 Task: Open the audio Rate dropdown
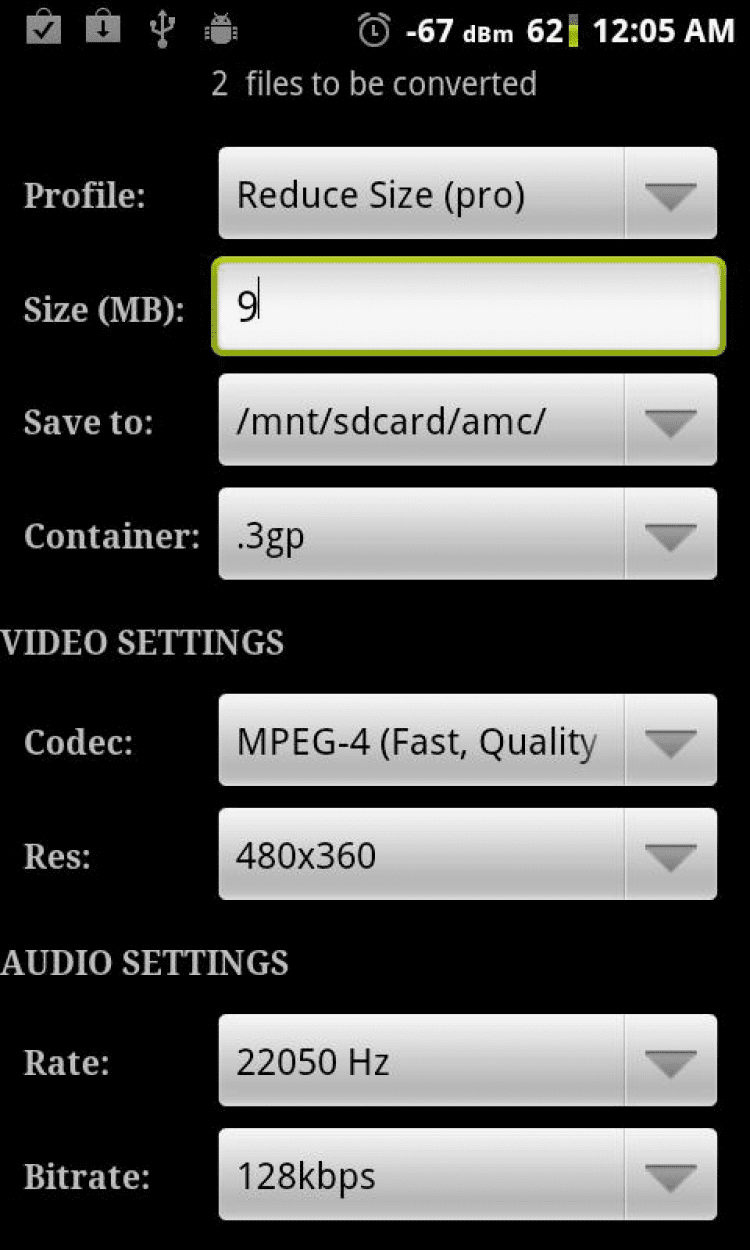(467, 1061)
